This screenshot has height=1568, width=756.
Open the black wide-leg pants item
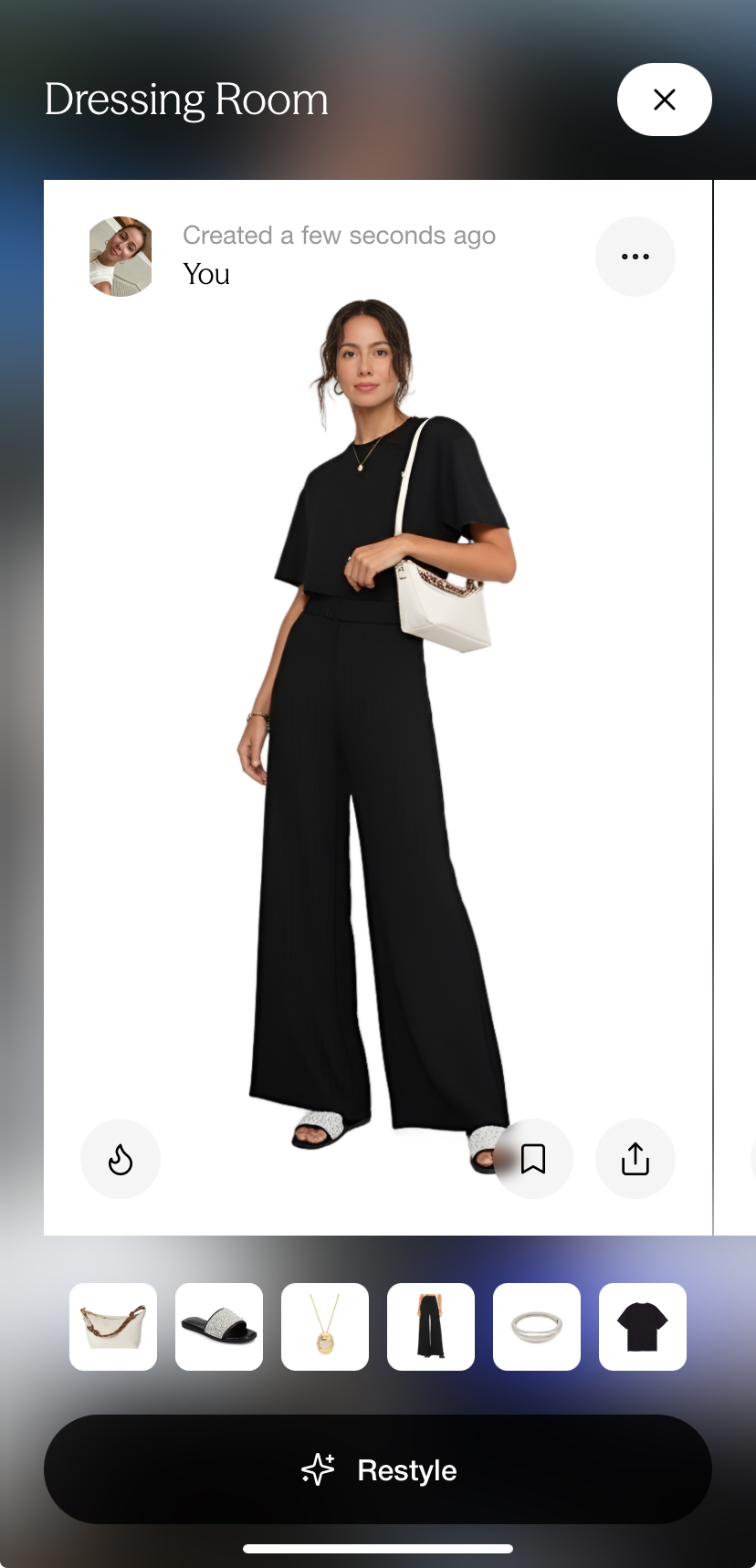click(431, 1326)
